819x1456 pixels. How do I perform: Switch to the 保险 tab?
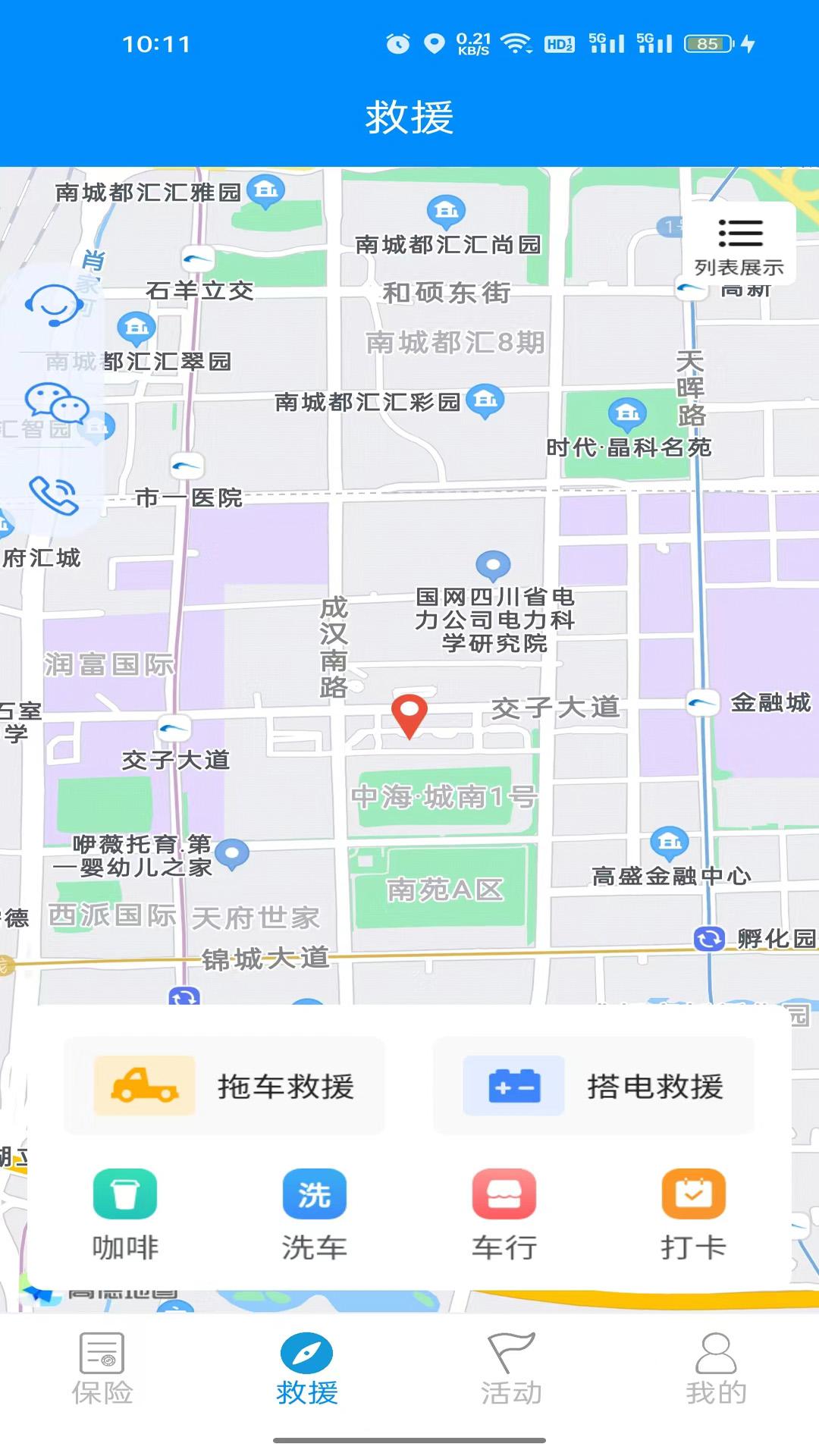(102, 1370)
